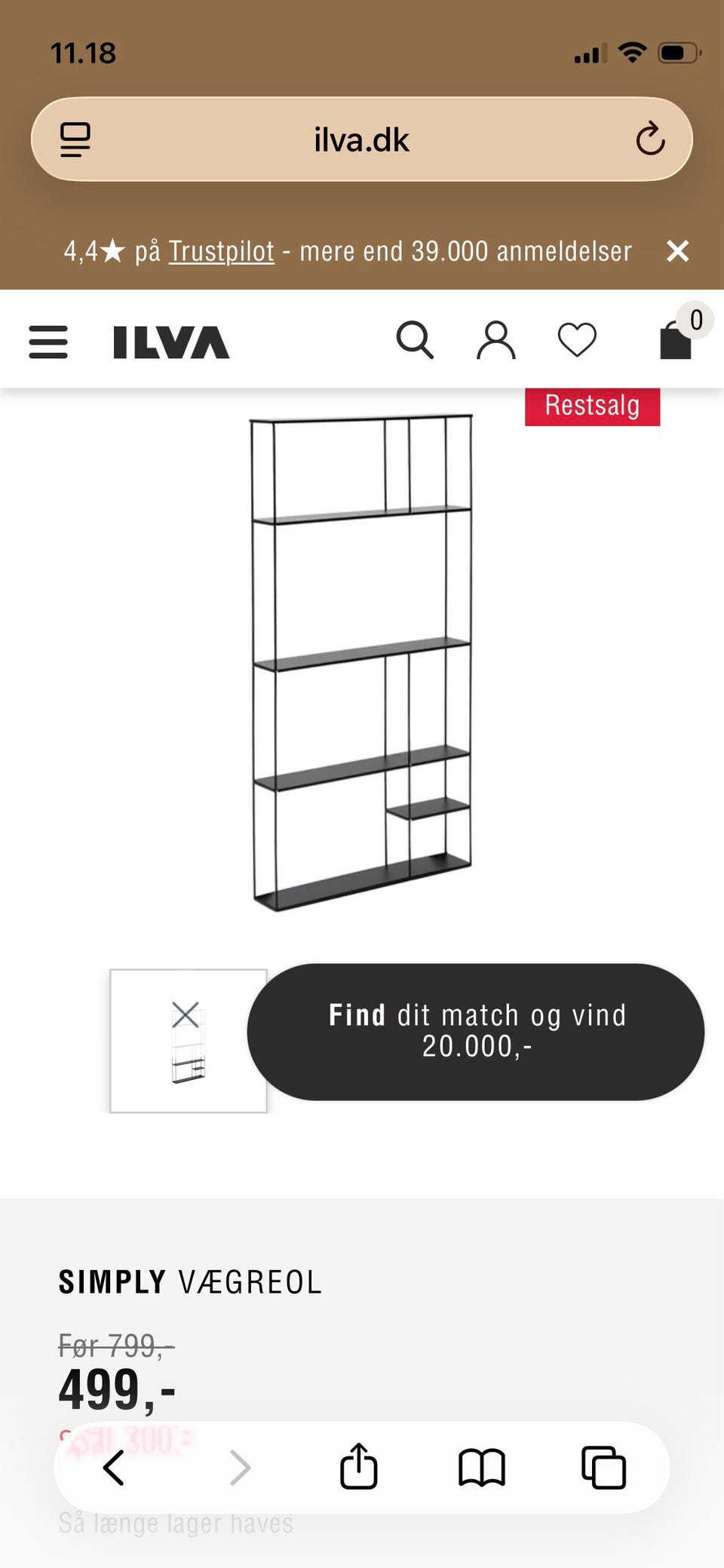Open the search icon in the ILVA header

(416, 341)
